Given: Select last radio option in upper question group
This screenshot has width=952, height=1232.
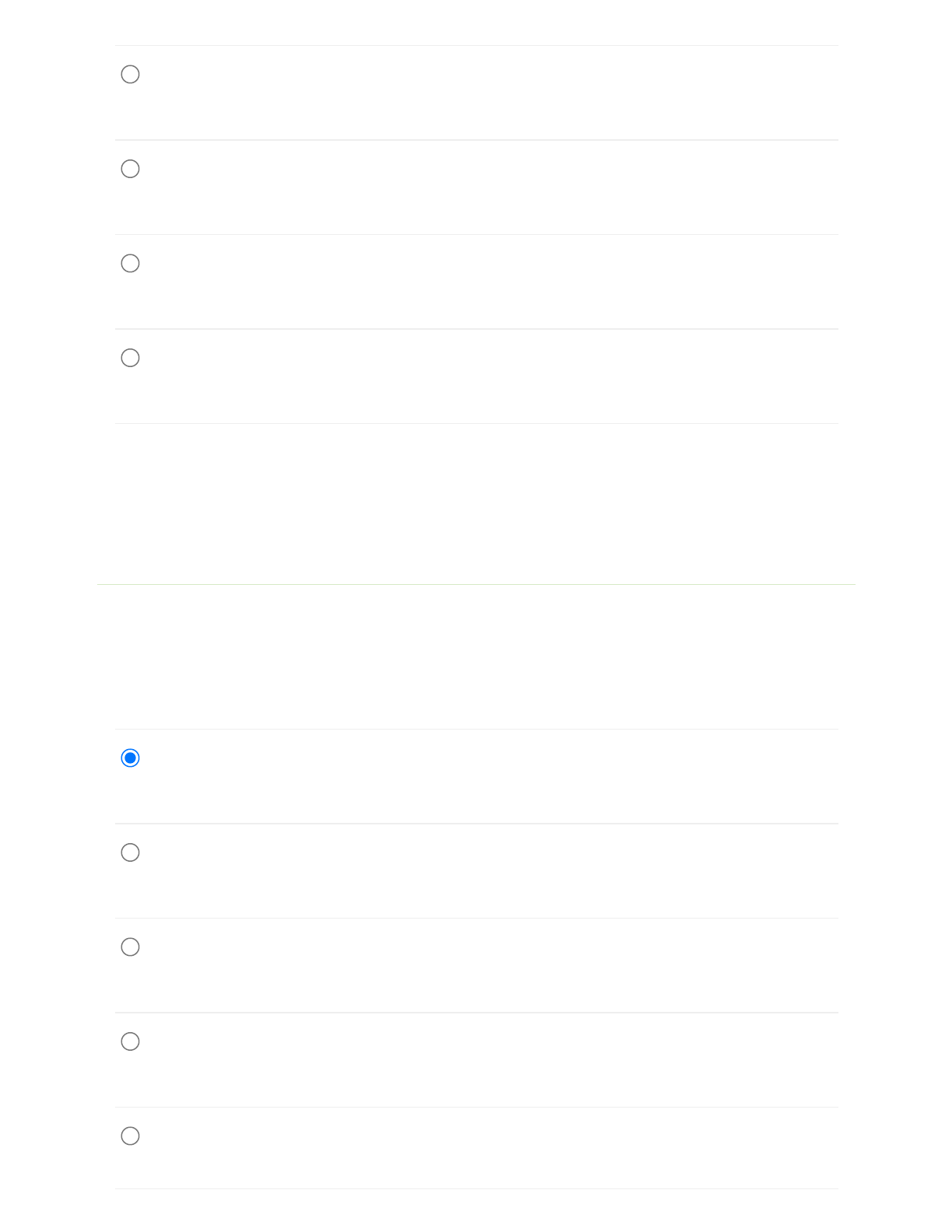Looking at the screenshot, I should (x=130, y=358).
